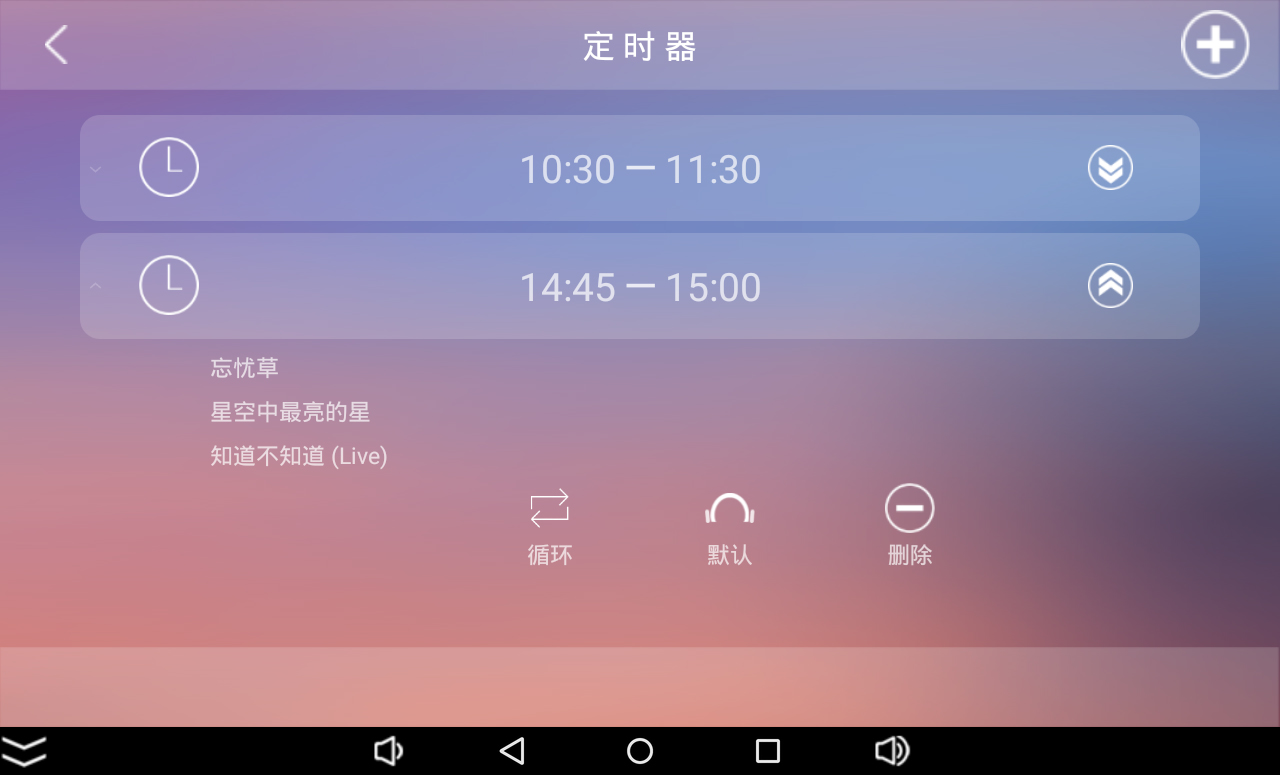Delete the 14:45 — 15:00 timer via 删除
This screenshot has height=775, width=1280.
tap(909, 525)
